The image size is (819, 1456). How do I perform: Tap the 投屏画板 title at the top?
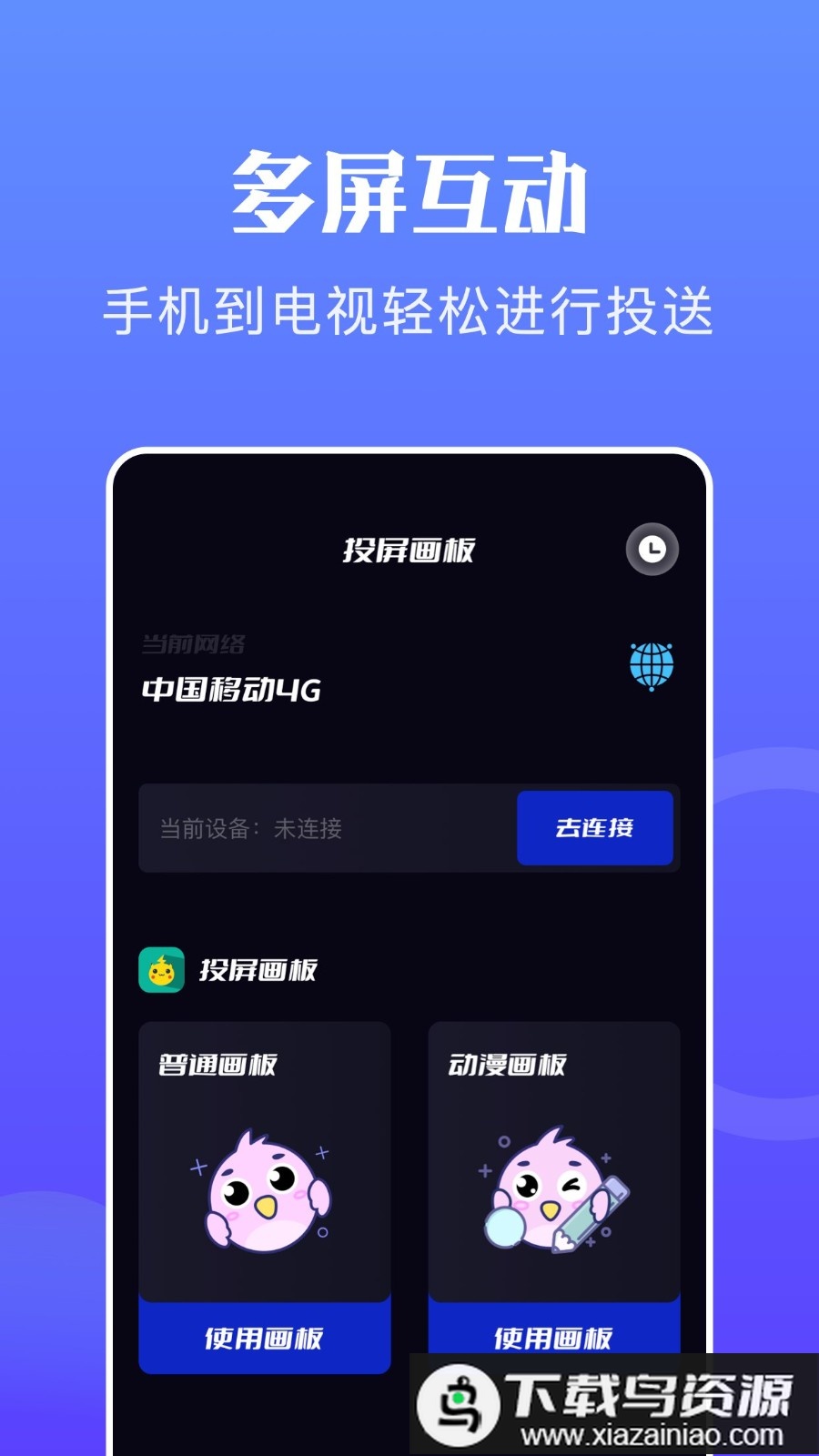(409, 549)
